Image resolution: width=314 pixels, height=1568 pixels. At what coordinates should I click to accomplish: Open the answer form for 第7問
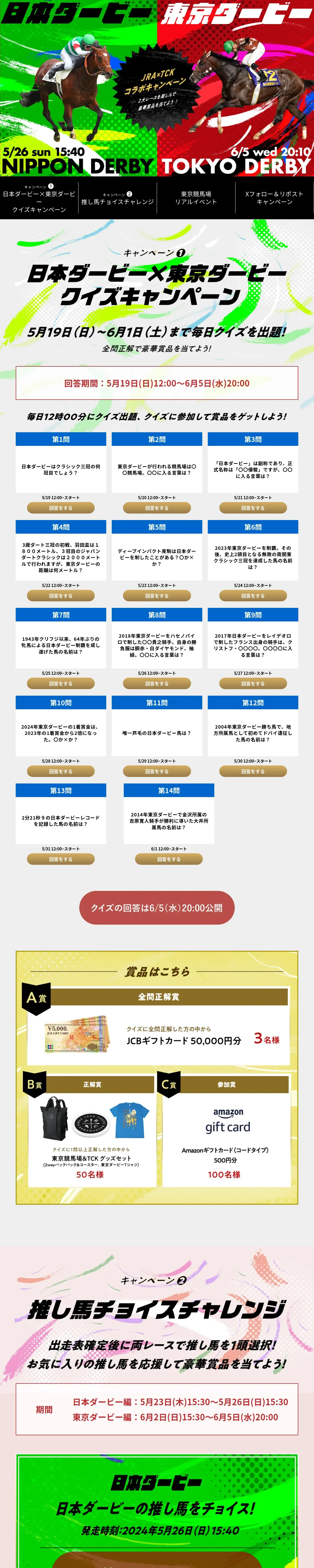pos(60,684)
